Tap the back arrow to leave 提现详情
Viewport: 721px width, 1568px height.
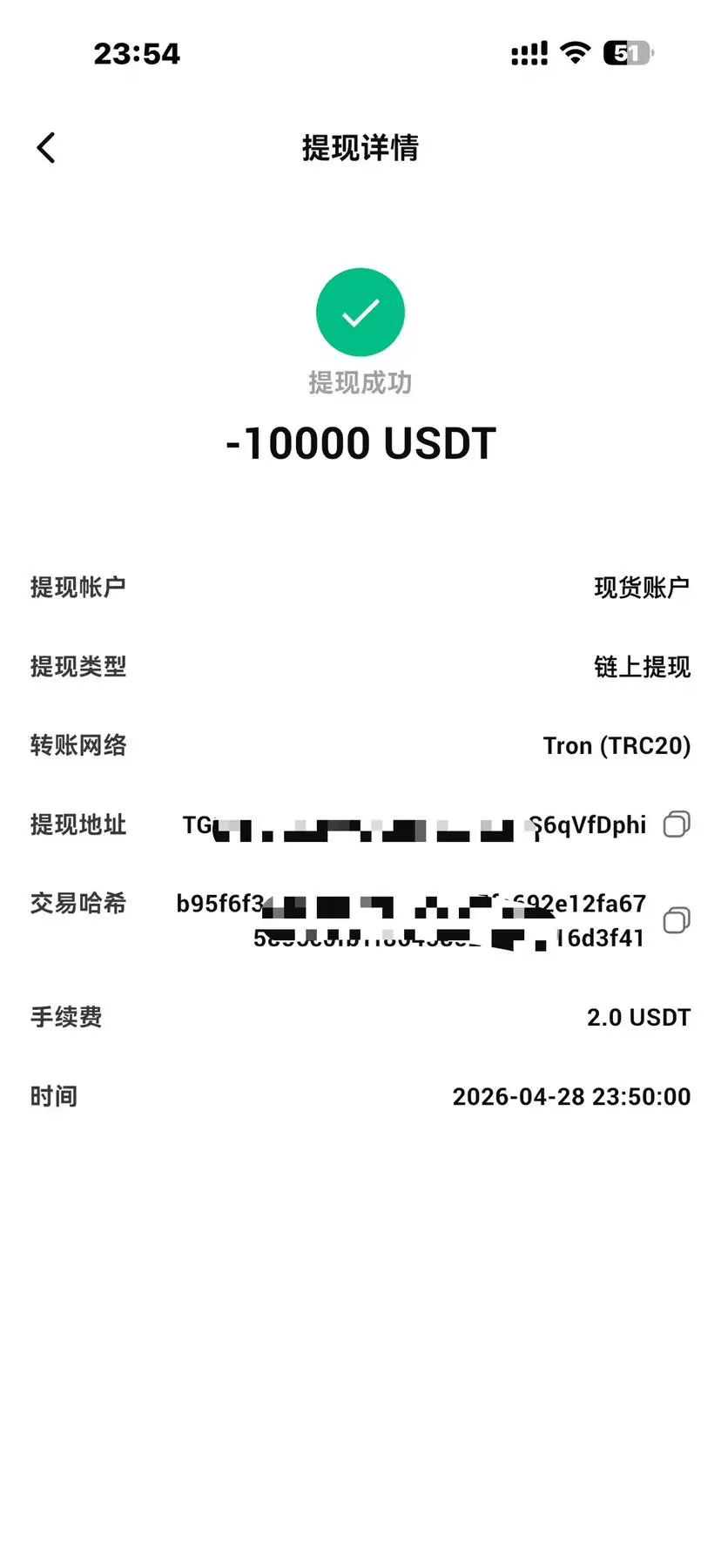(x=45, y=147)
